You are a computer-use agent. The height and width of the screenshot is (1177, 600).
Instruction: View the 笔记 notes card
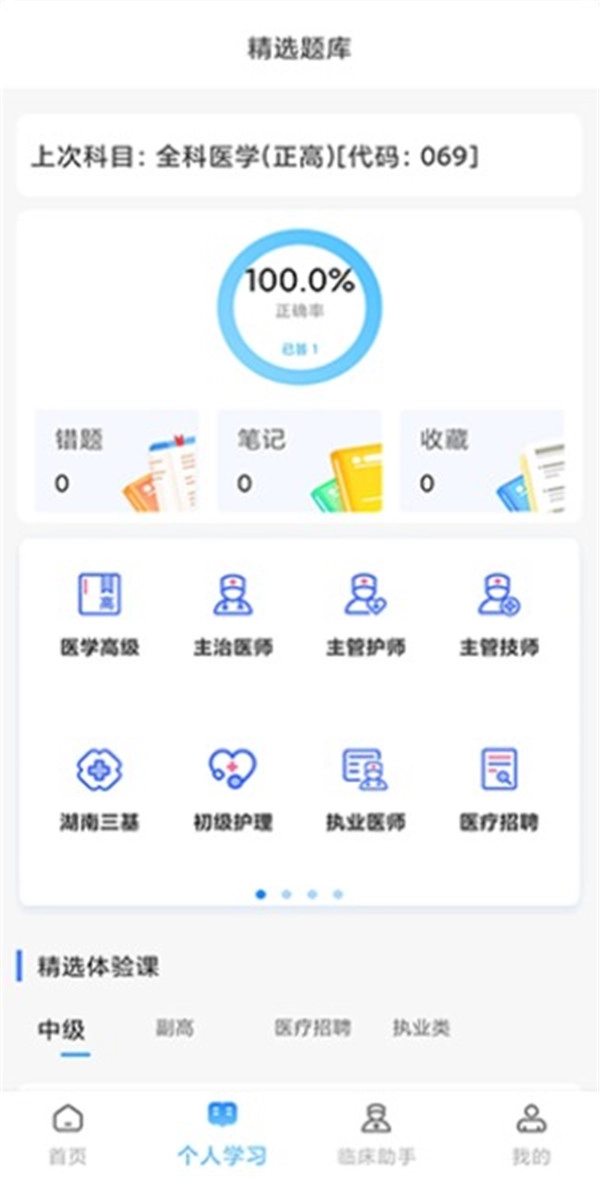(x=299, y=461)
